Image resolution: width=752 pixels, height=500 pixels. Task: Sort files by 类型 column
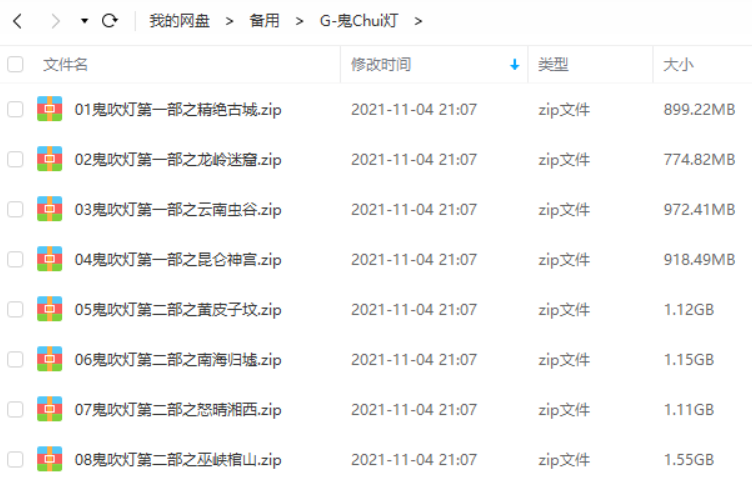[x=553, y=65]
